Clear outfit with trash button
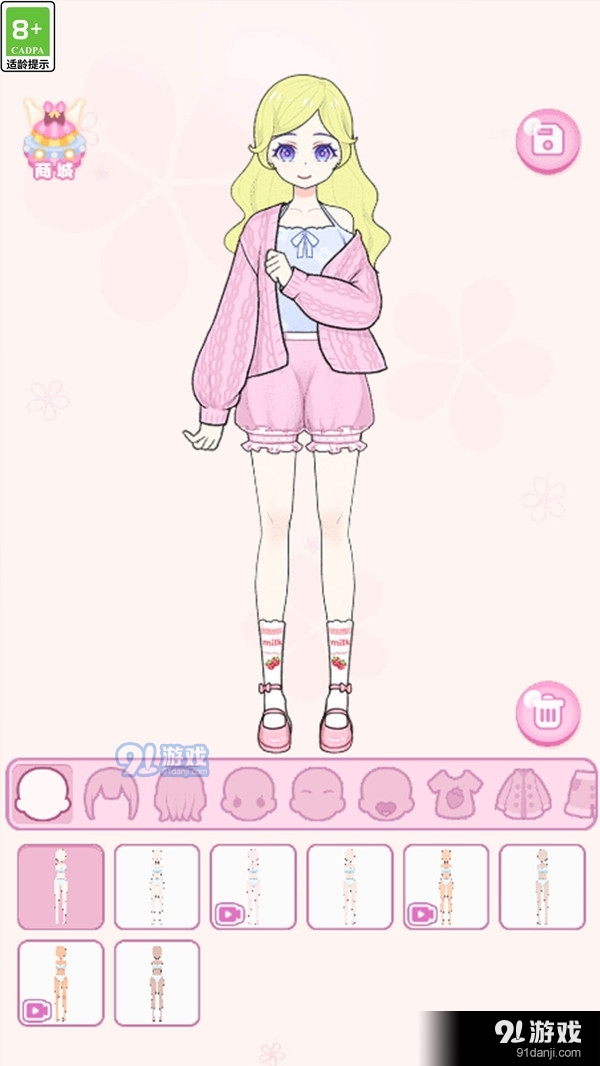The height and width of the screenshot is (1066, 600). pyautogui.click(x=547, y=711)
